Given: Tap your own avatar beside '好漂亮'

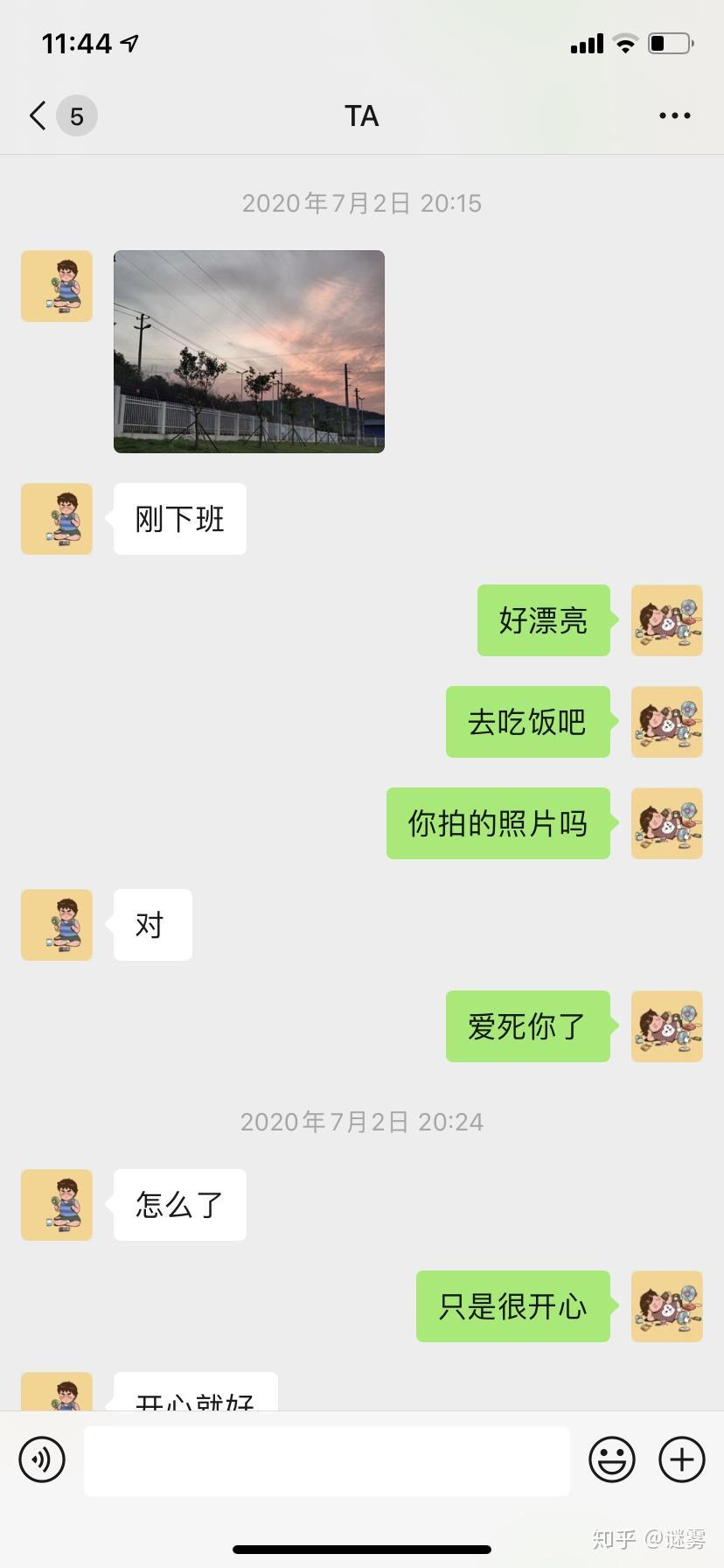Looking at the screenshot, I should (666, 621).
